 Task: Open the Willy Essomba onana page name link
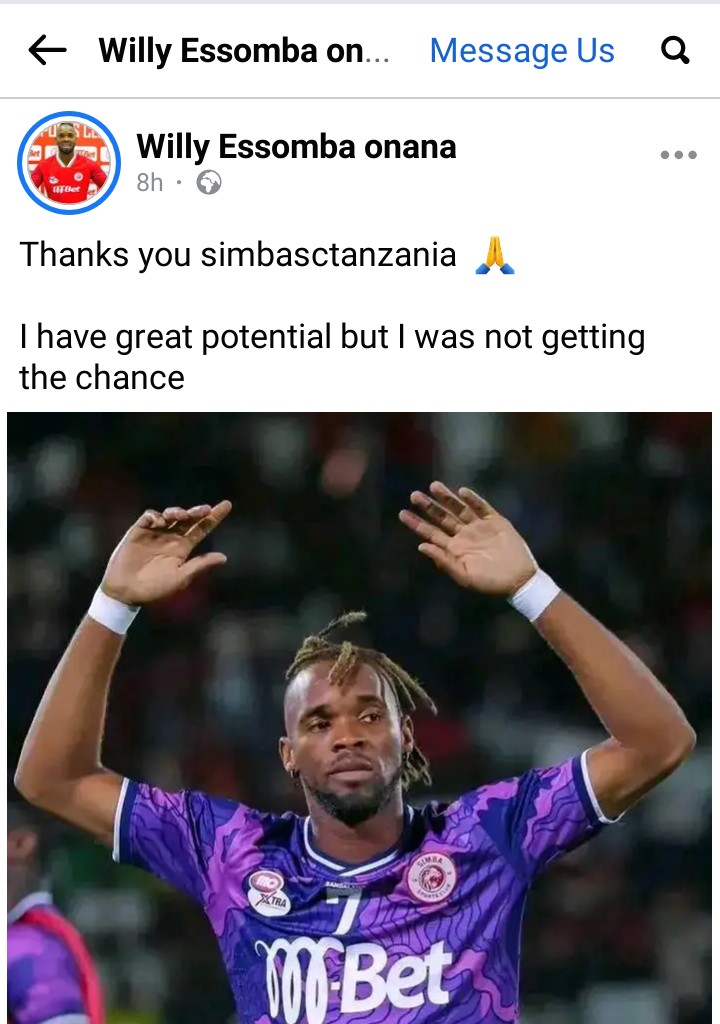[296, 147]
